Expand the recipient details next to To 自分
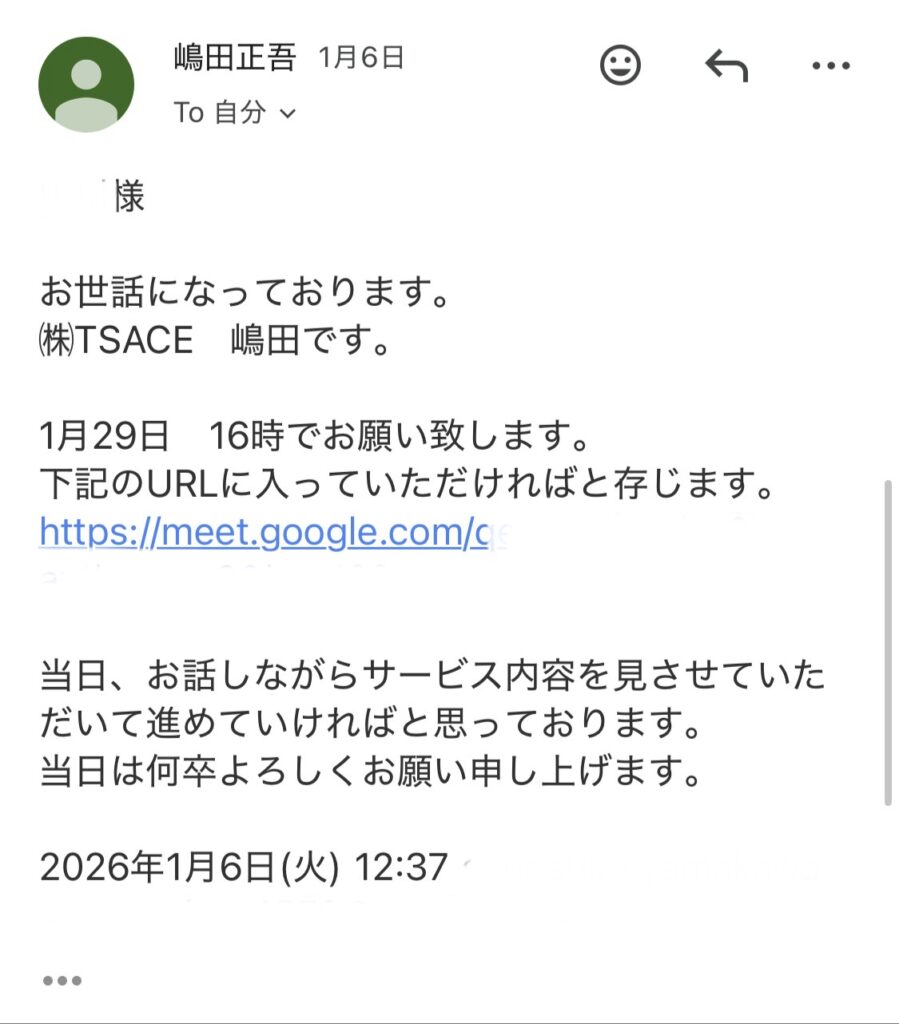 point(287,114)
